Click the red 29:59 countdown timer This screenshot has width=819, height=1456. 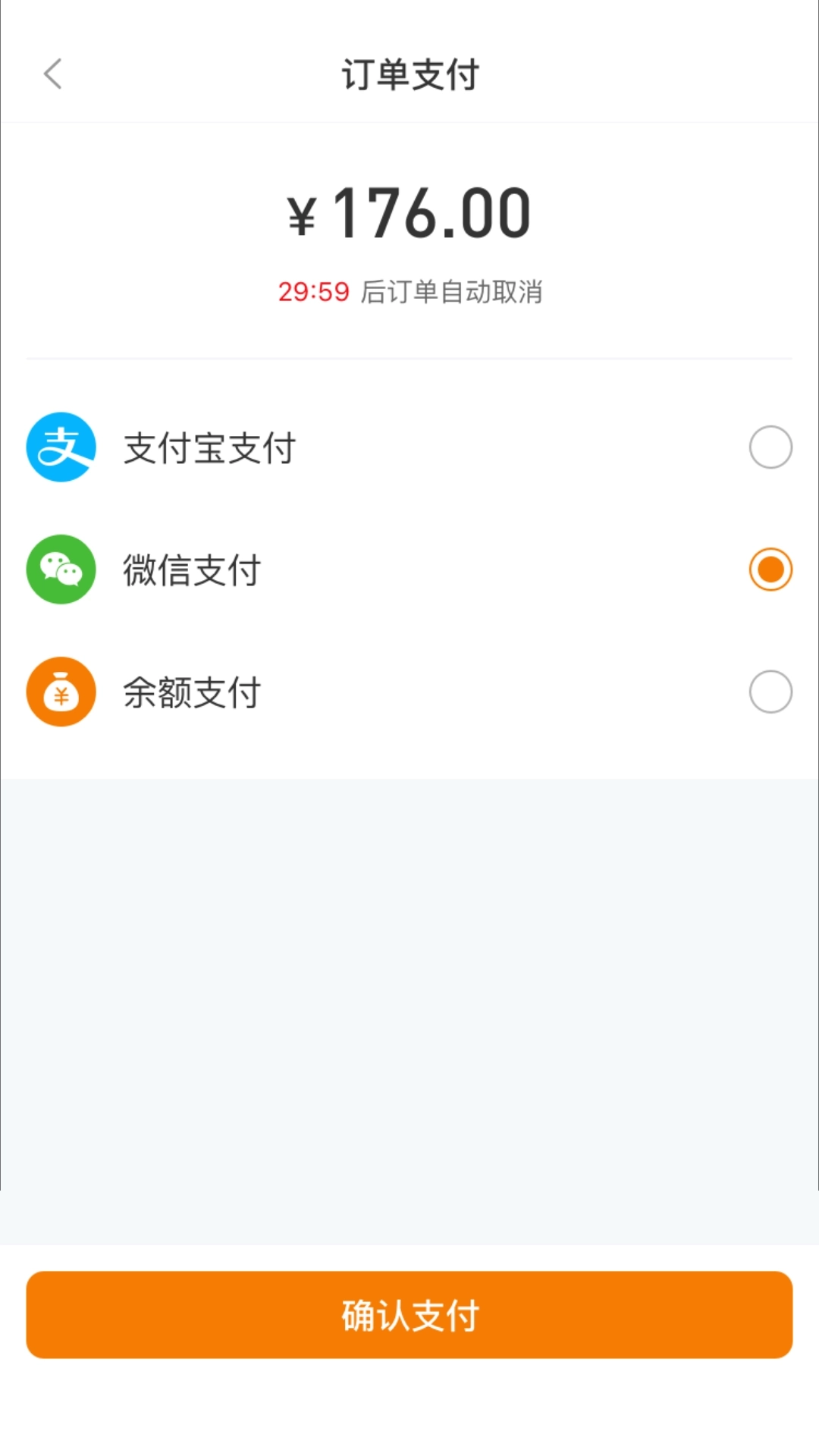click(x=313, y=290)
